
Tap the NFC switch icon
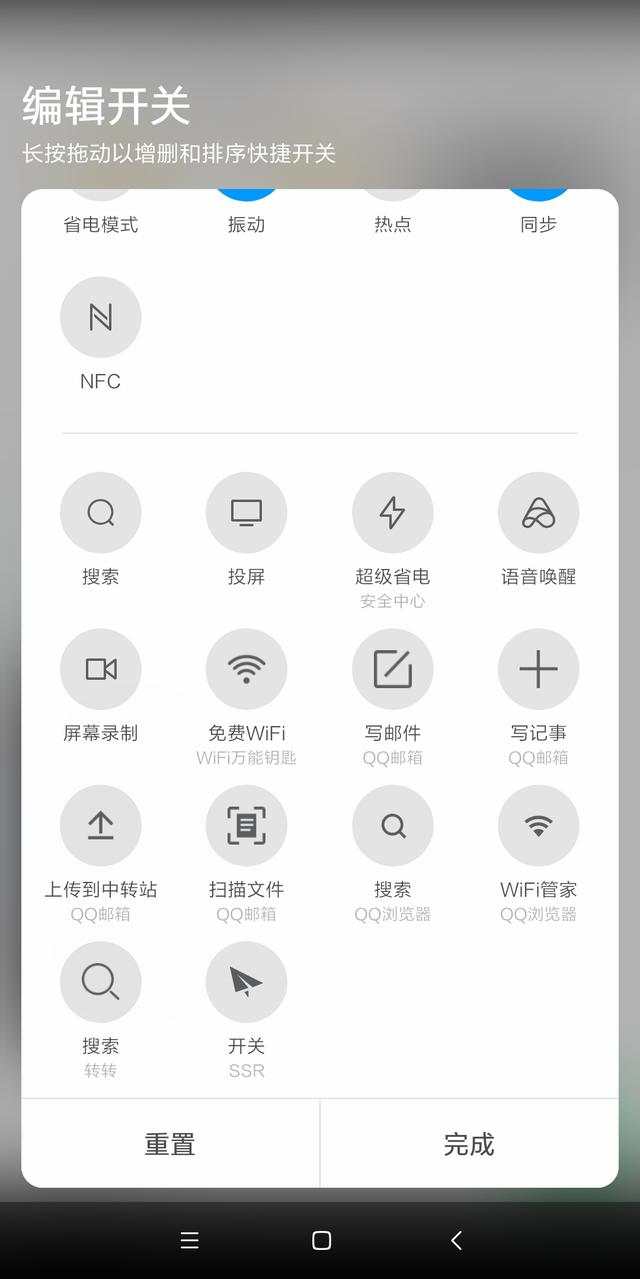coord(100,317)
